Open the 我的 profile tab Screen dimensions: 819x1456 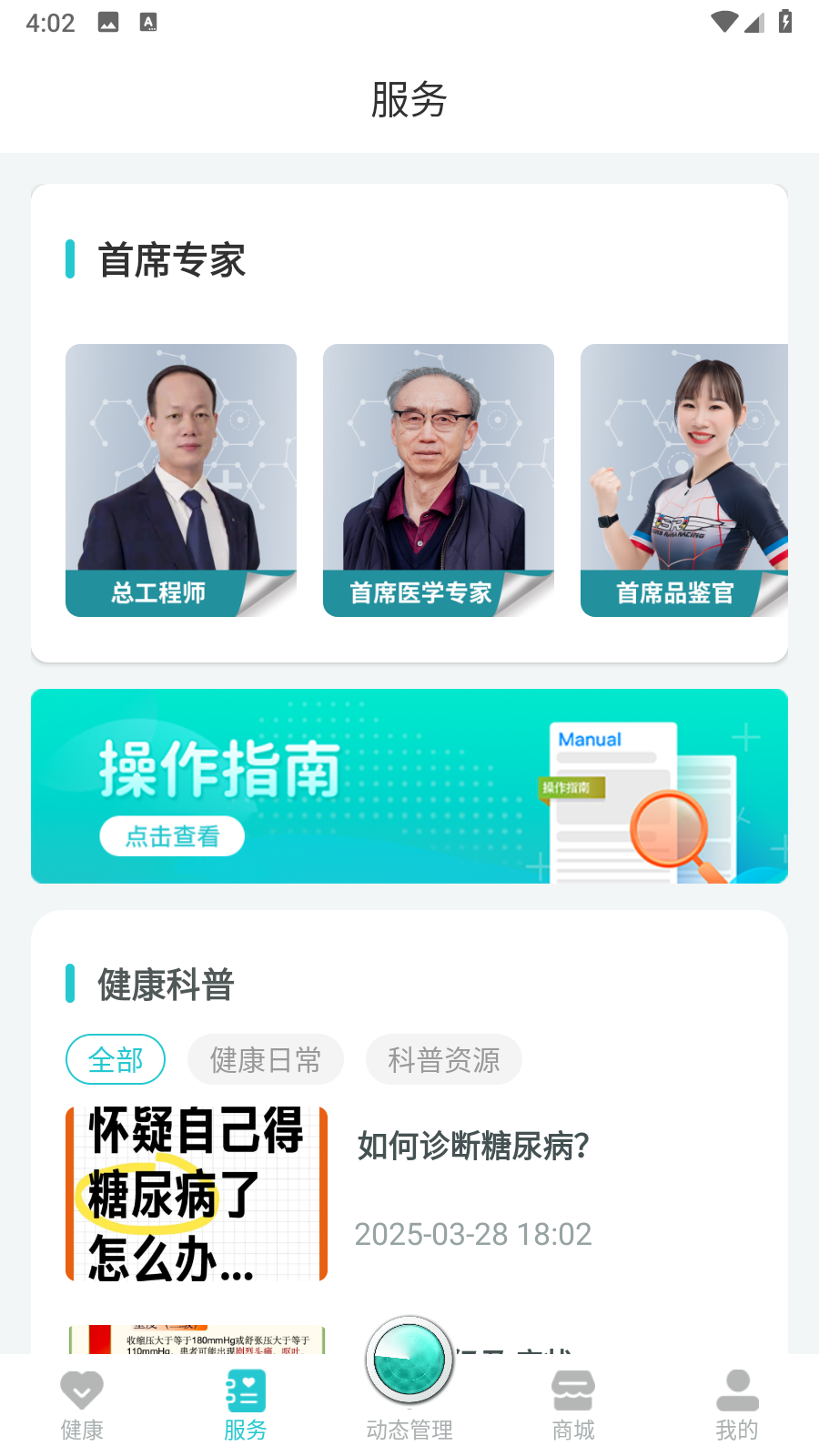(x=737, y=1405)
